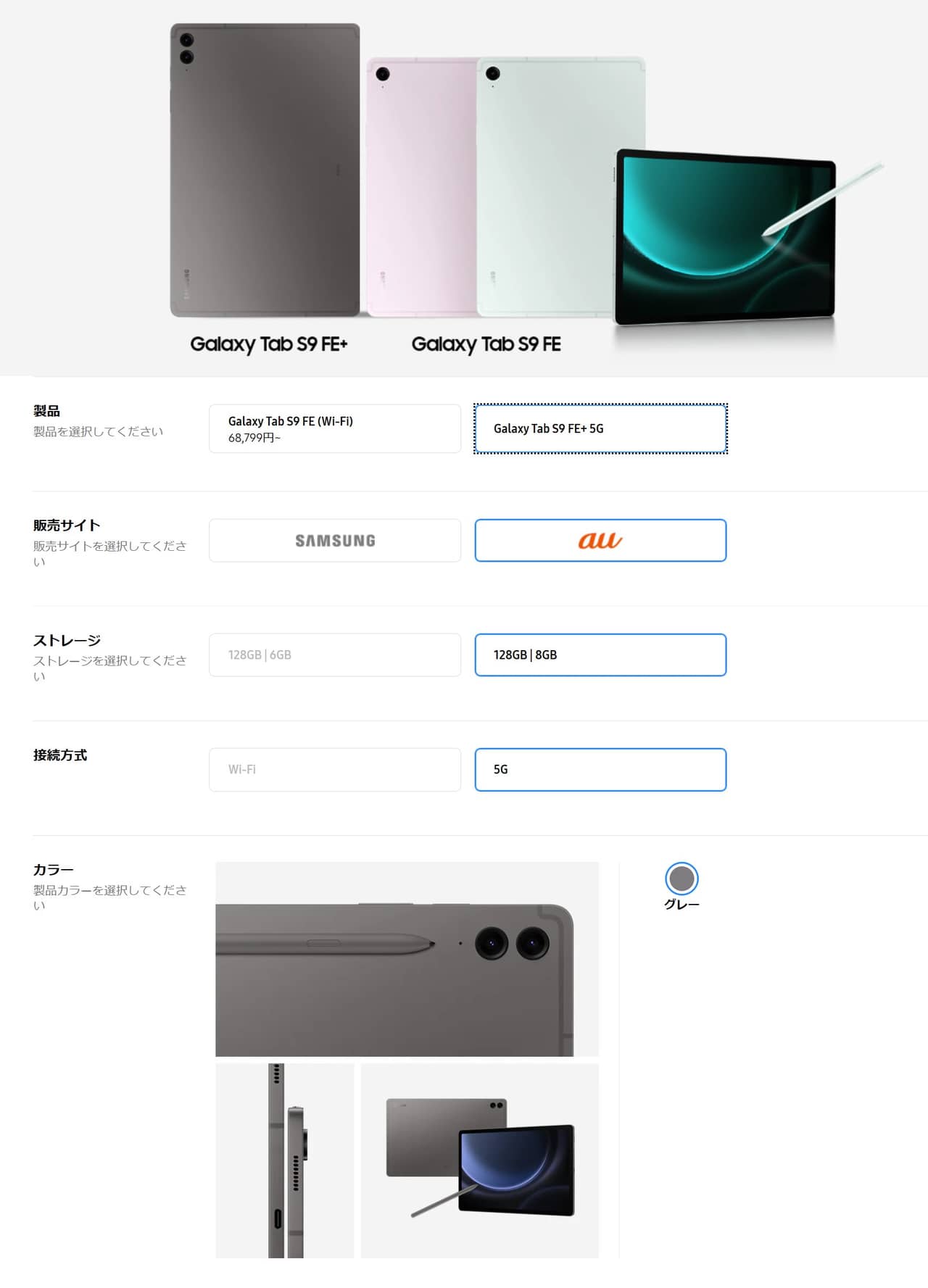Select Galaxy Tab S9 FE (Wi-Fi) product
Image resolution: width=928 pixels, height=1288 pixels.
[x=334, y=428]
